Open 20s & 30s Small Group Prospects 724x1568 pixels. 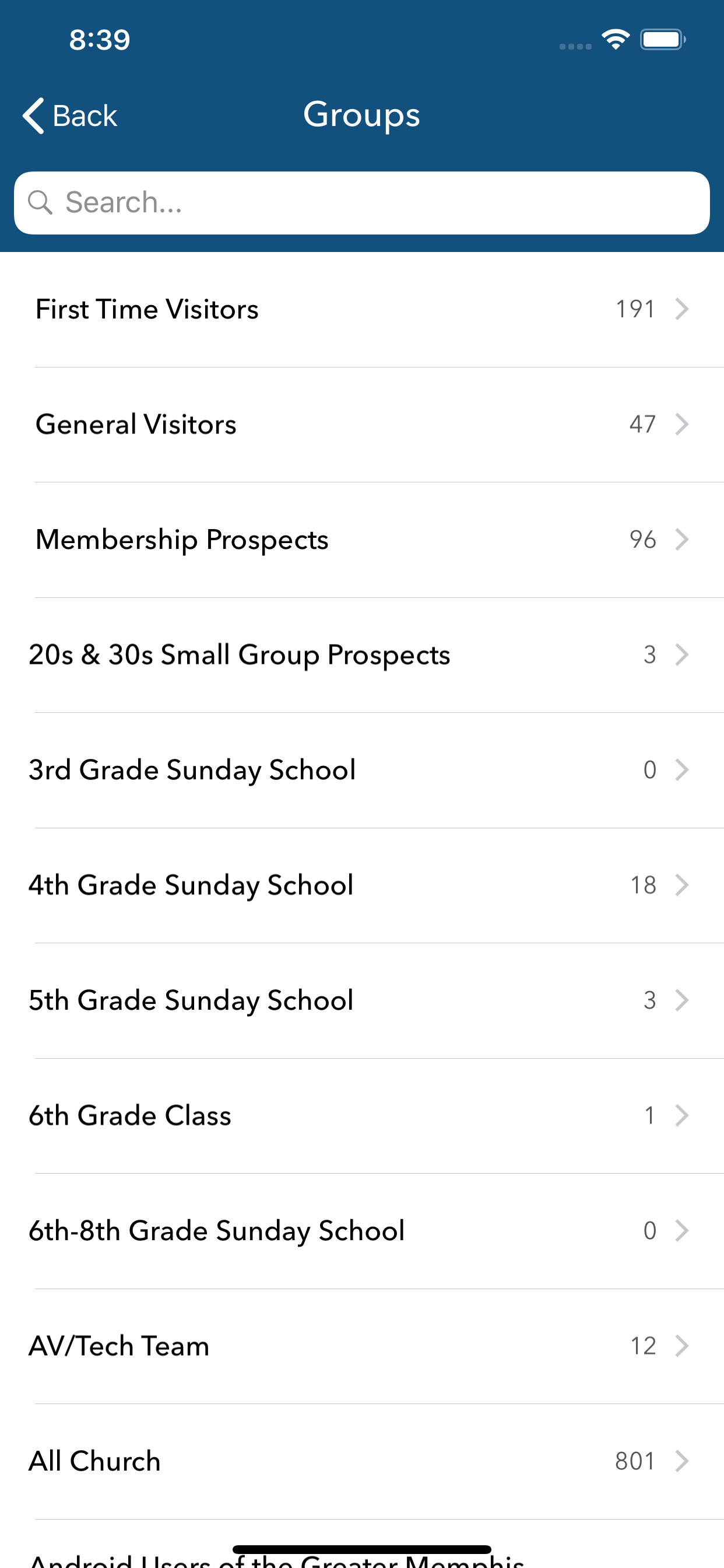point(362,655)
